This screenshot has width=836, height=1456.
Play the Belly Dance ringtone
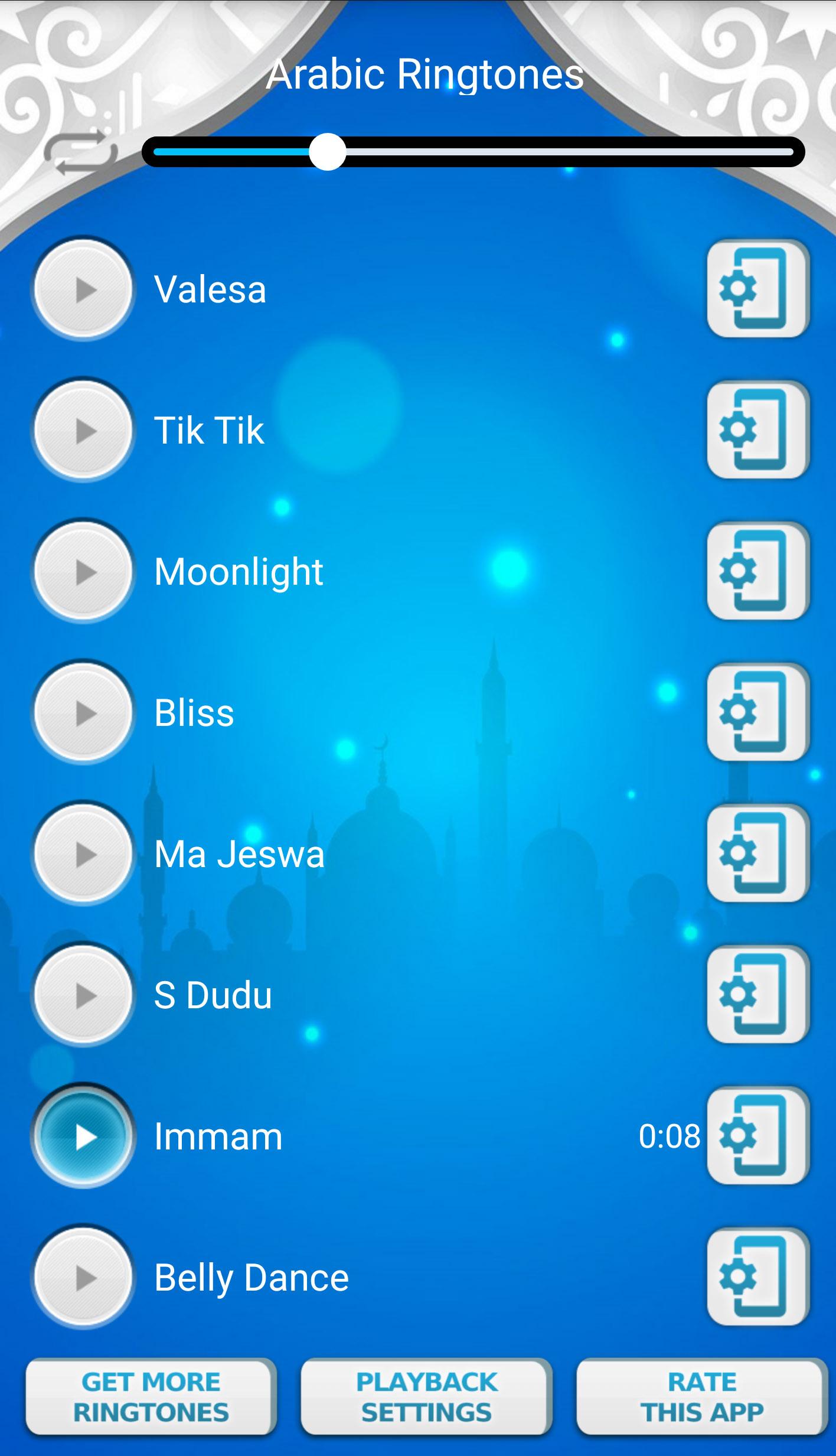coord(83,1277)
